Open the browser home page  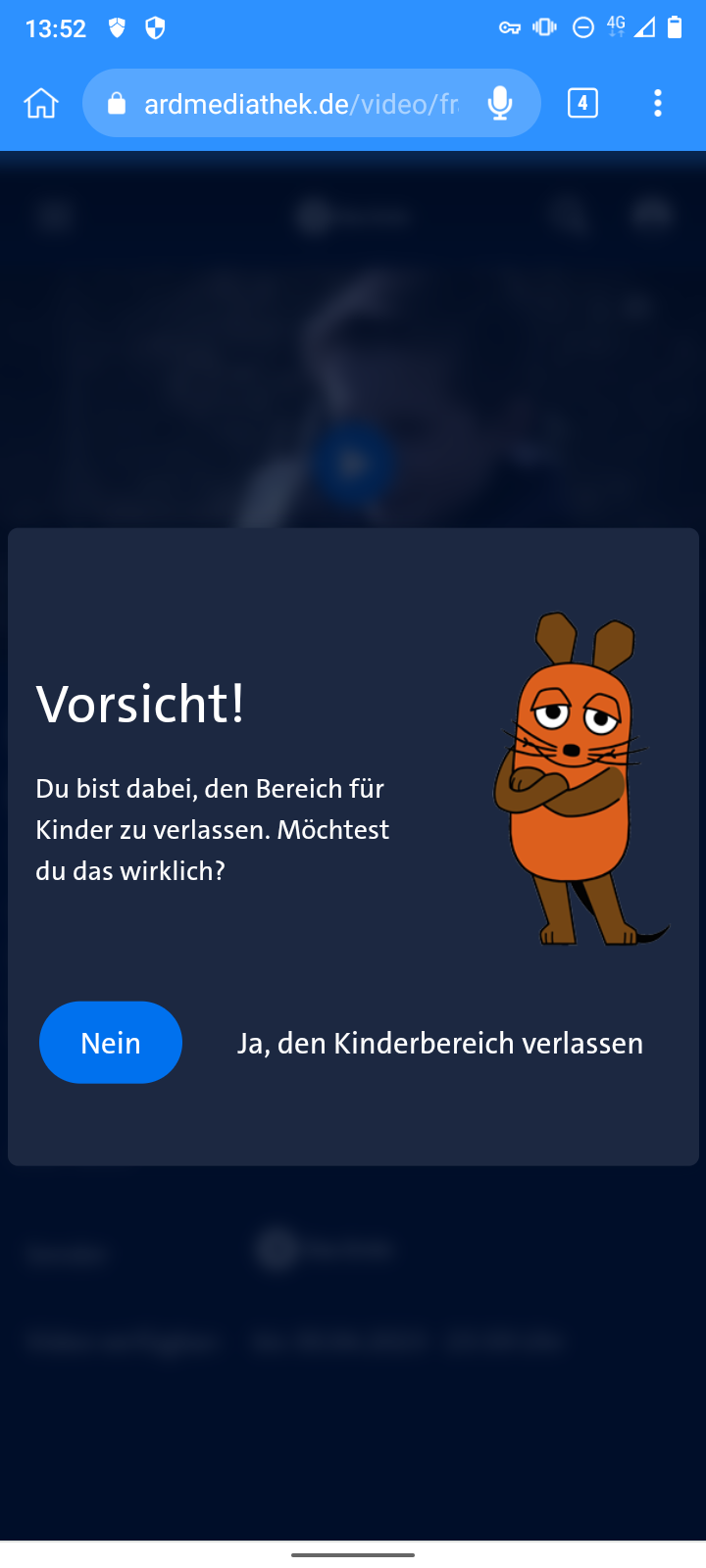41,103
